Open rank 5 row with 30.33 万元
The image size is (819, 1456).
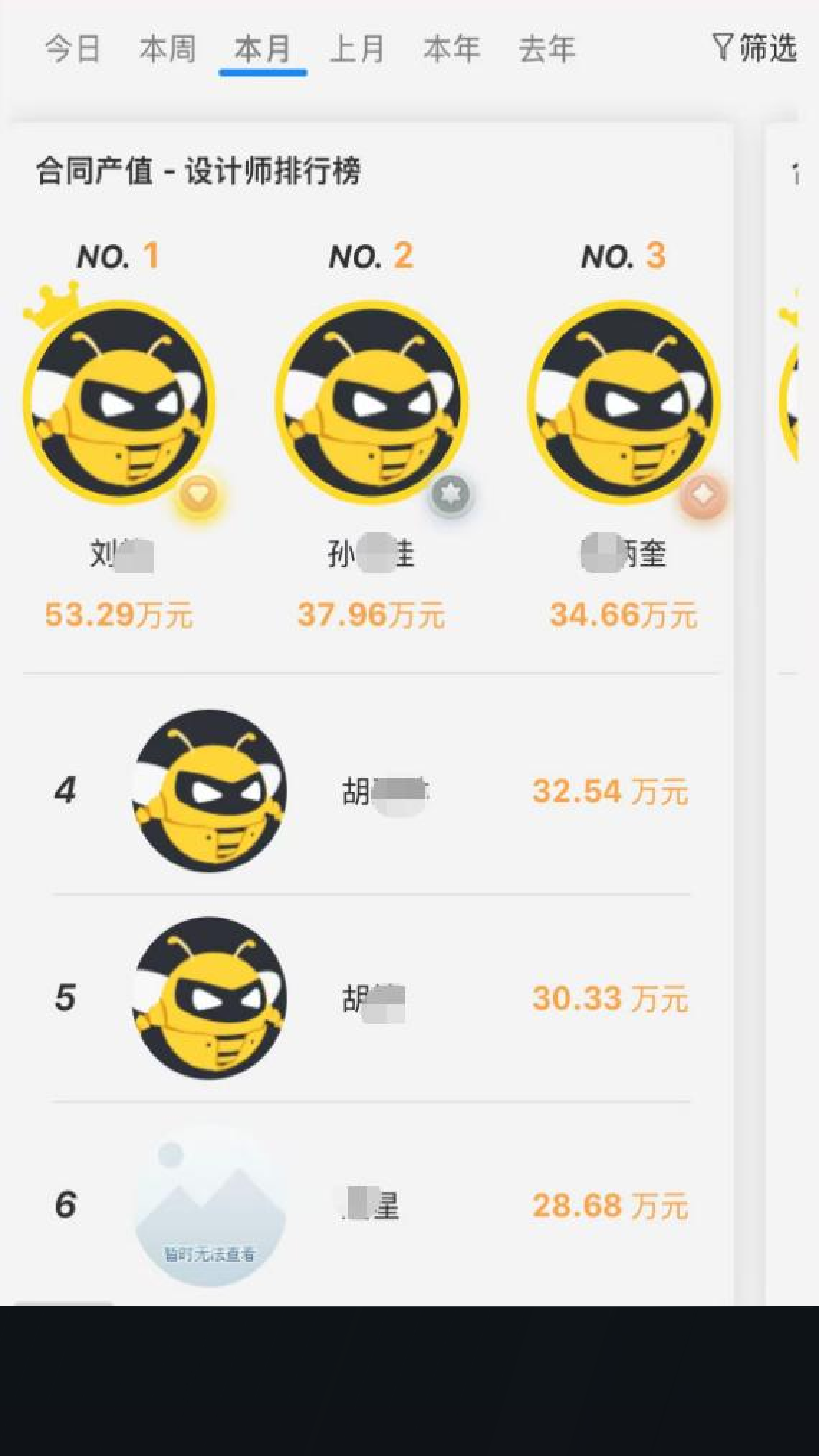[371, 998]
